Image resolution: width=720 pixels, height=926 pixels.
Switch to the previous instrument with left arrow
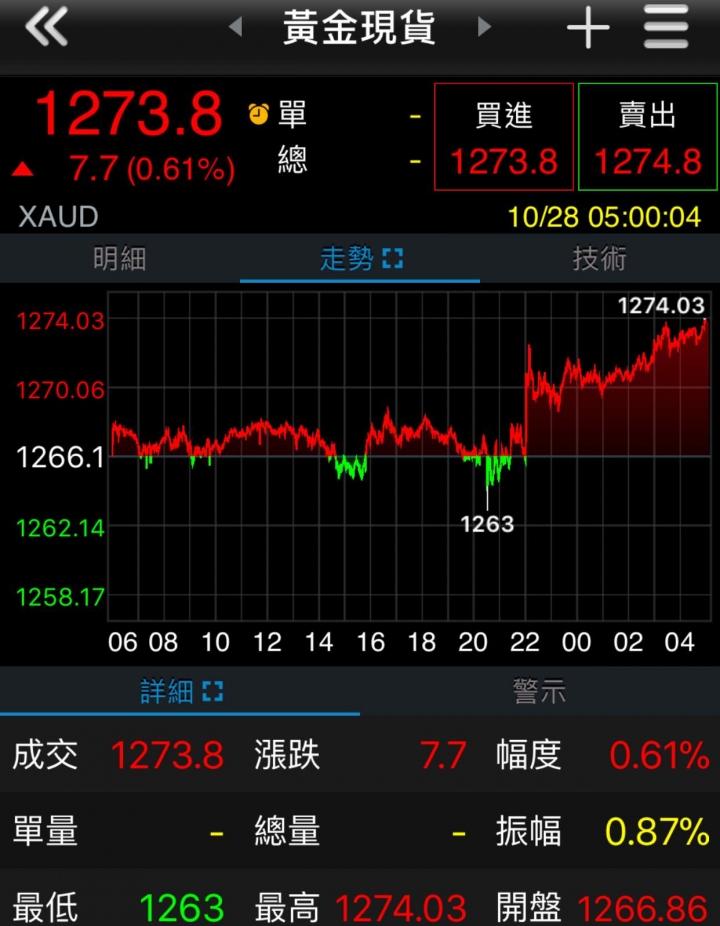tap(236, 27)
